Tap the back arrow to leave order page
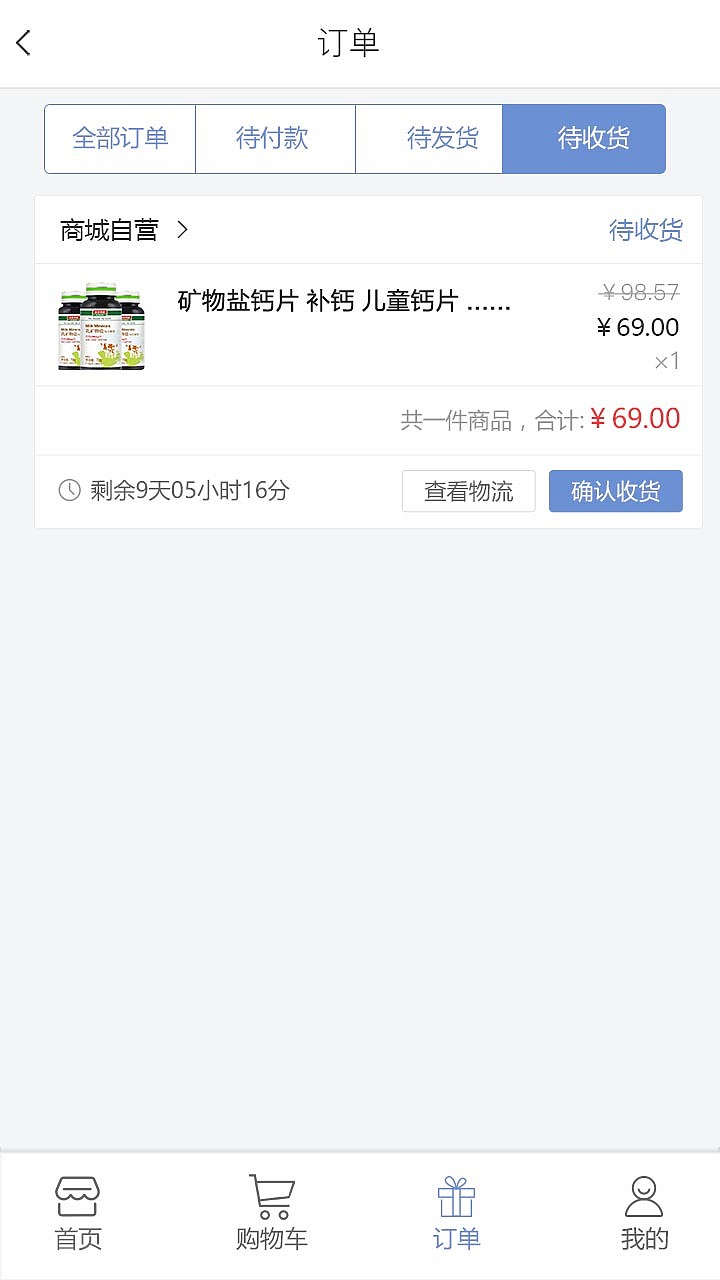 (22, 43)
